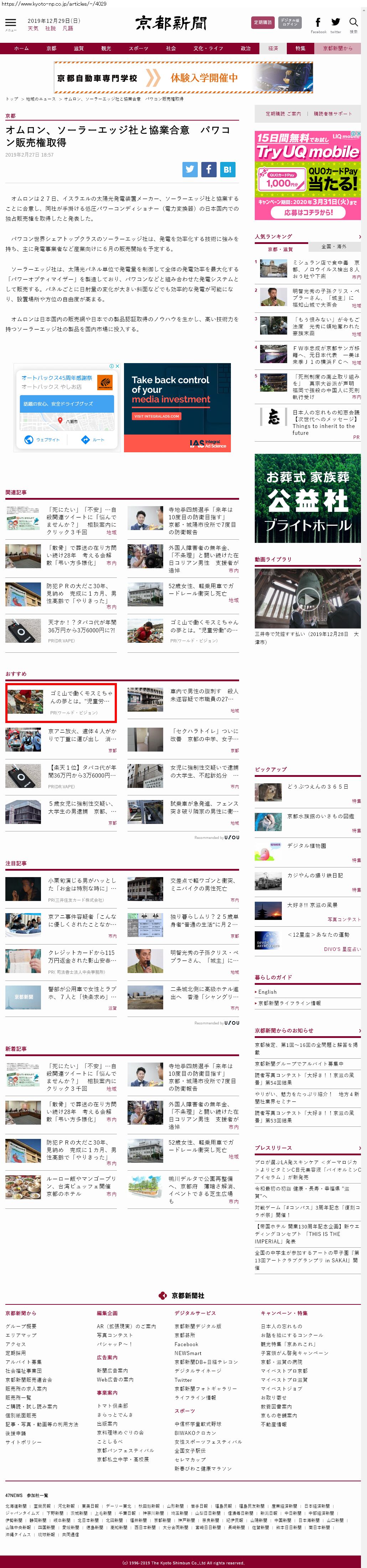This screenshot has width=367, height=1568.
Task: Go to the 滋賀 section tab
Action: point(78,48)
